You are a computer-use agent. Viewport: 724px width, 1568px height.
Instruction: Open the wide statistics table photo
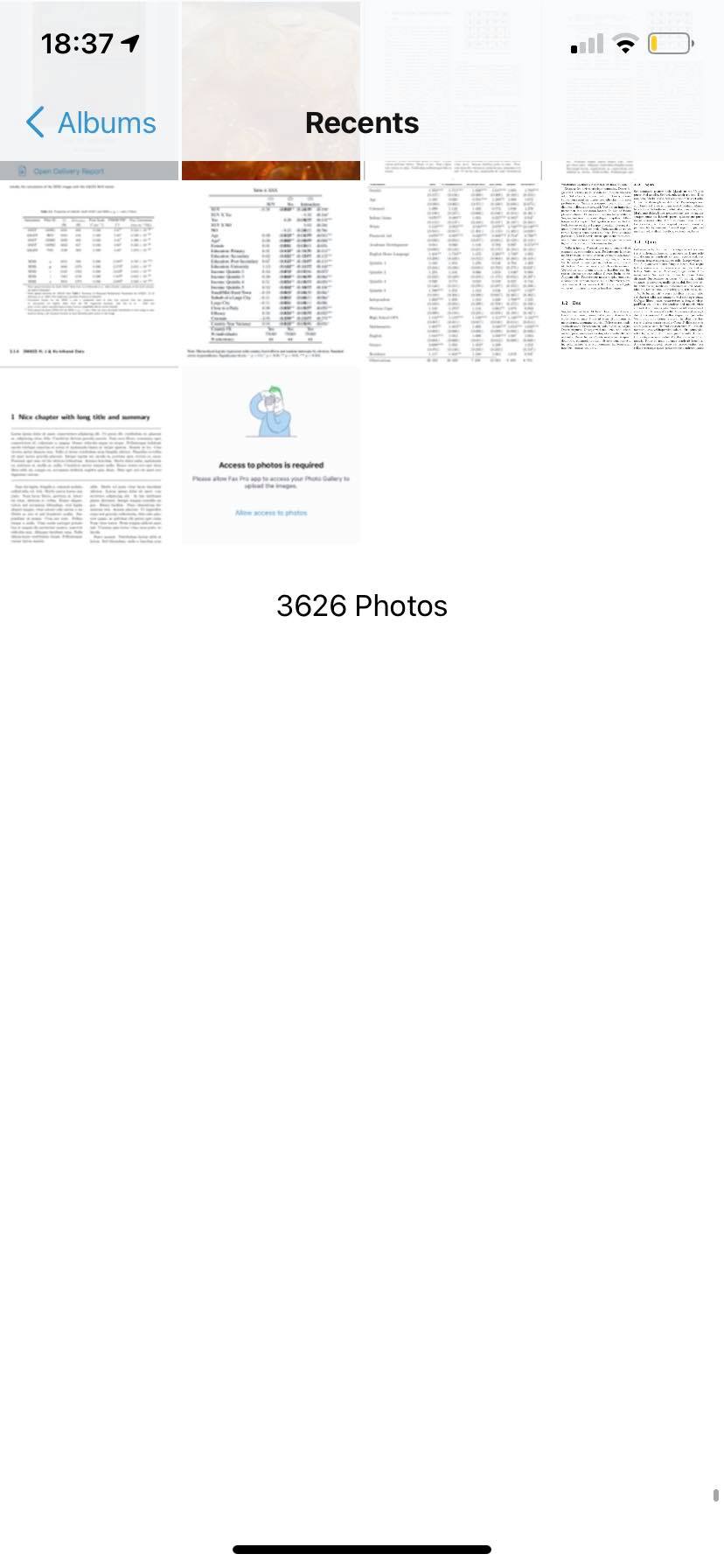pos(452,271)
